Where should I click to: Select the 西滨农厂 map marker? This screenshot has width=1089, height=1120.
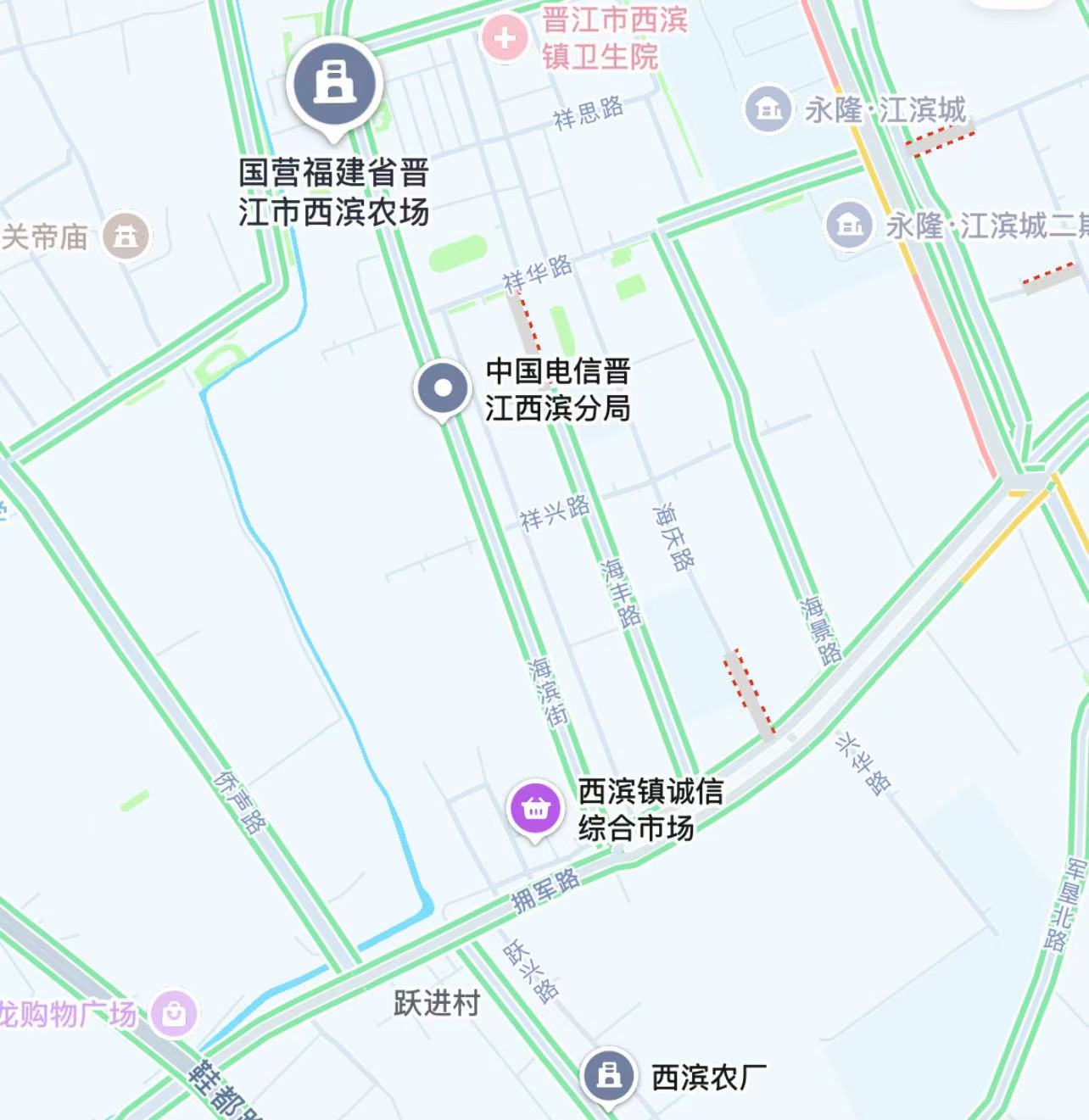(x=608, y=1076)
